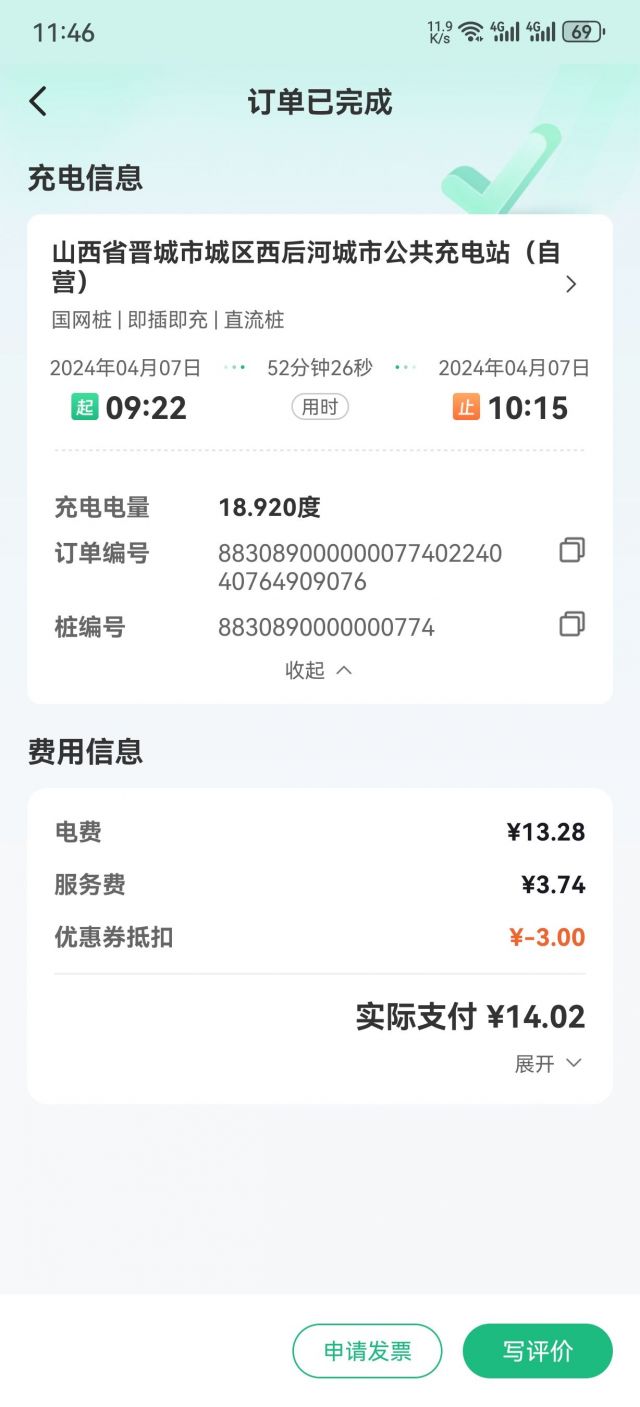
Task: Copy the 订单编号 order number
Action: click(571, 550)
